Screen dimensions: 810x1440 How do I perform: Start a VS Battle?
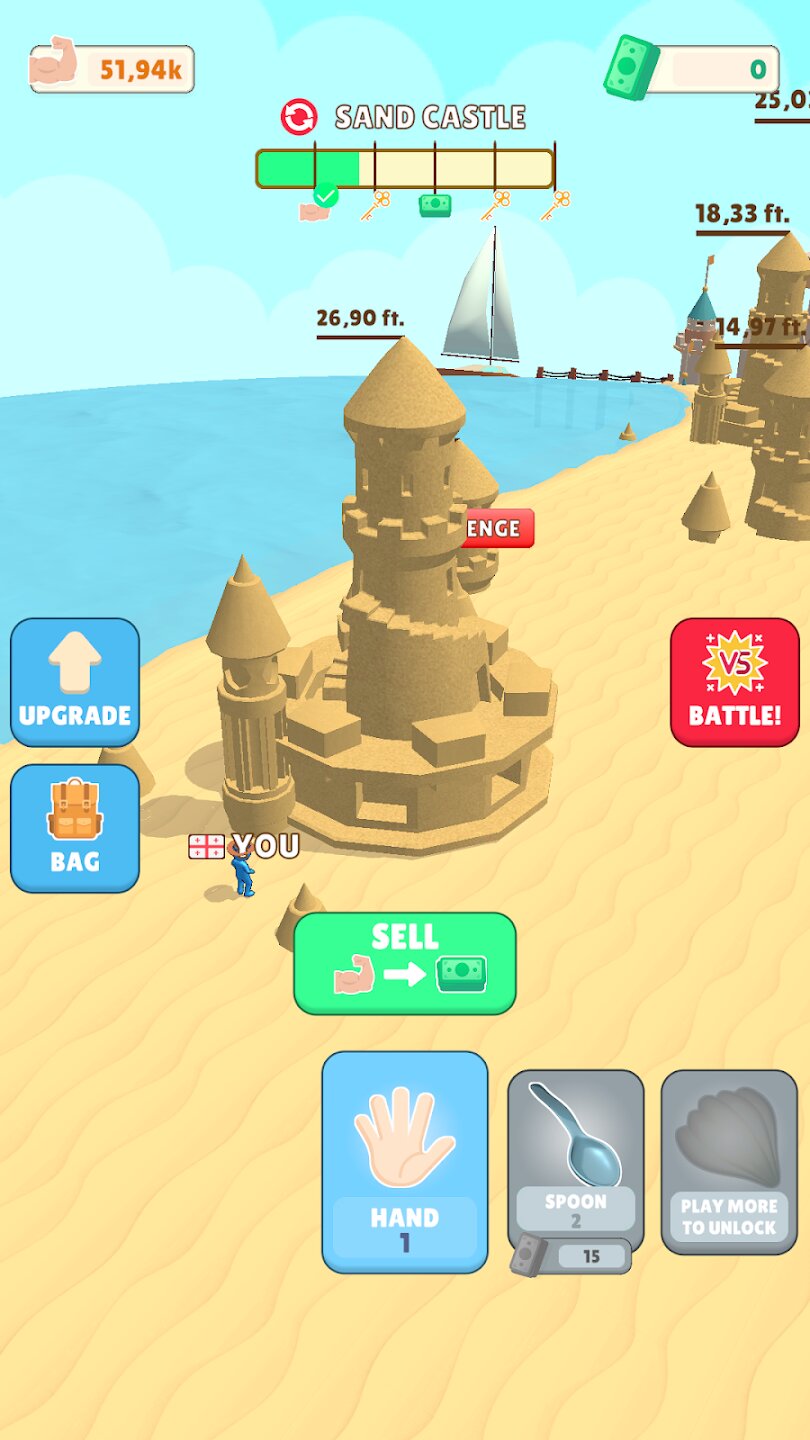734,682
